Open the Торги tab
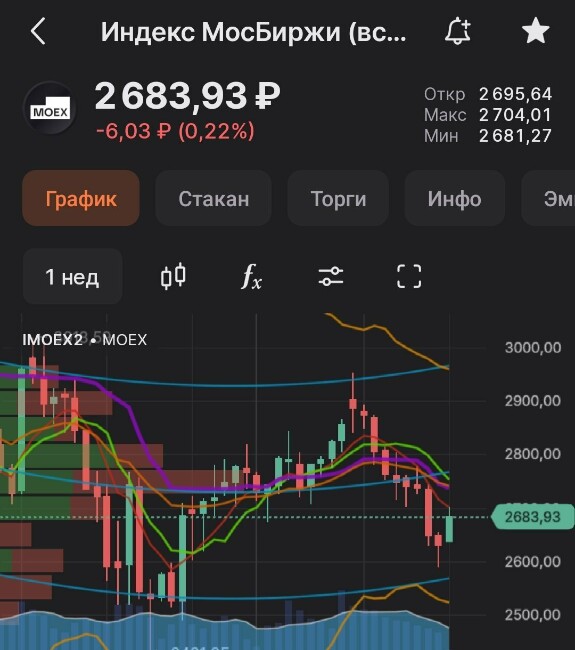575x650 pixels. tap(338, 198)
